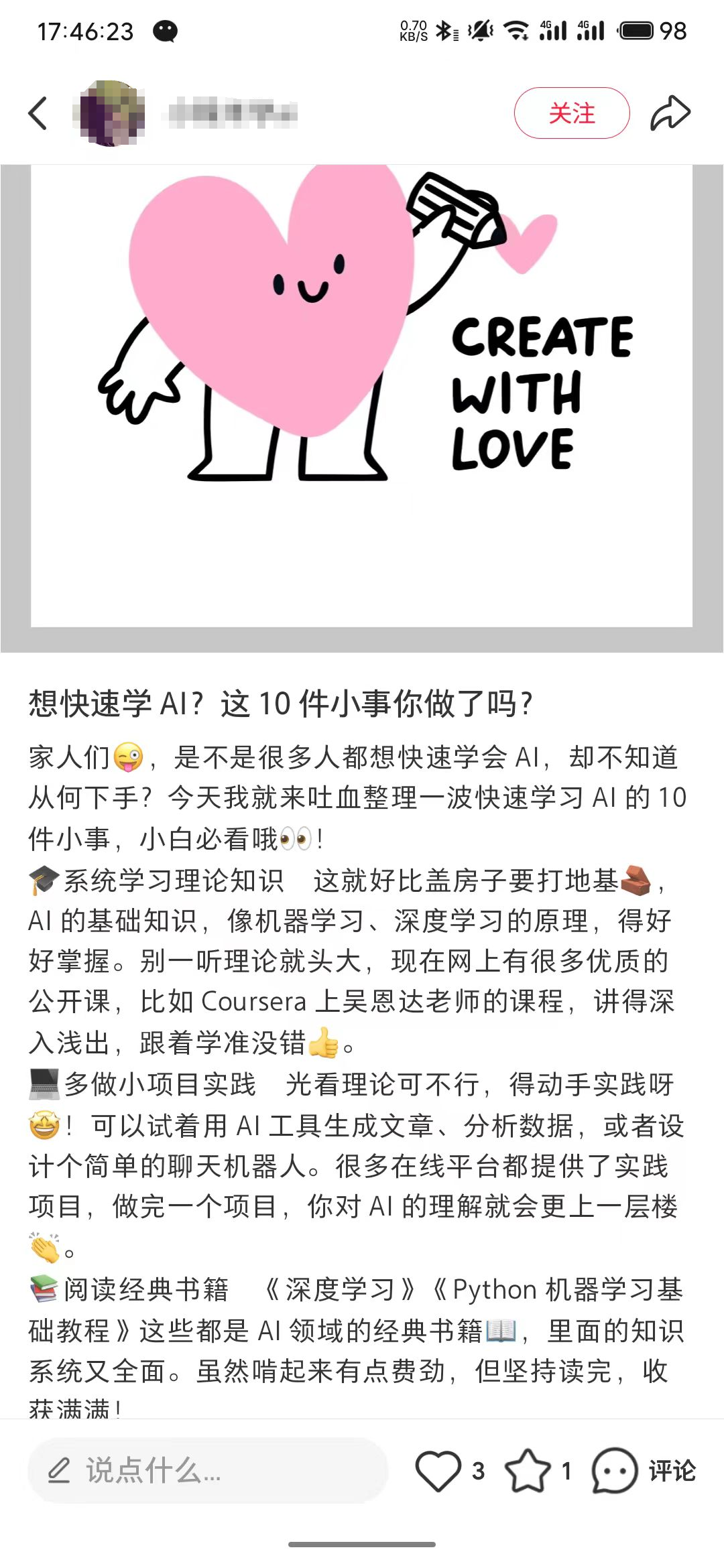Like this post with the heart icon
The width and height of the screenshot is (724, 1568).
(438, 1471)
